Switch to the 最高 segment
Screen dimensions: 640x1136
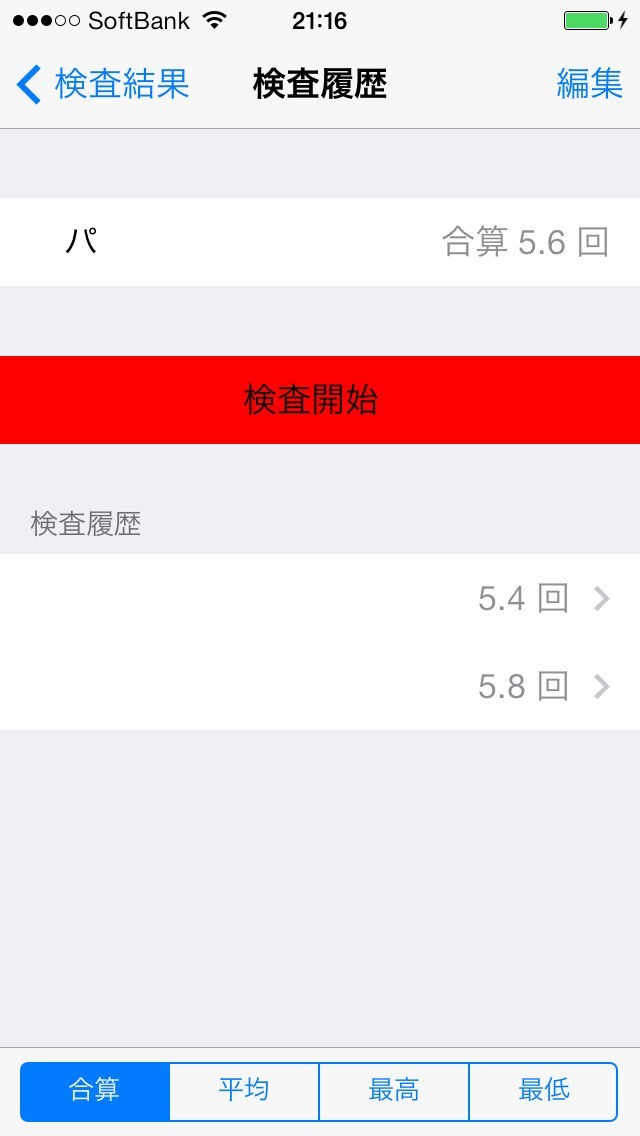tap(394, 1091)
